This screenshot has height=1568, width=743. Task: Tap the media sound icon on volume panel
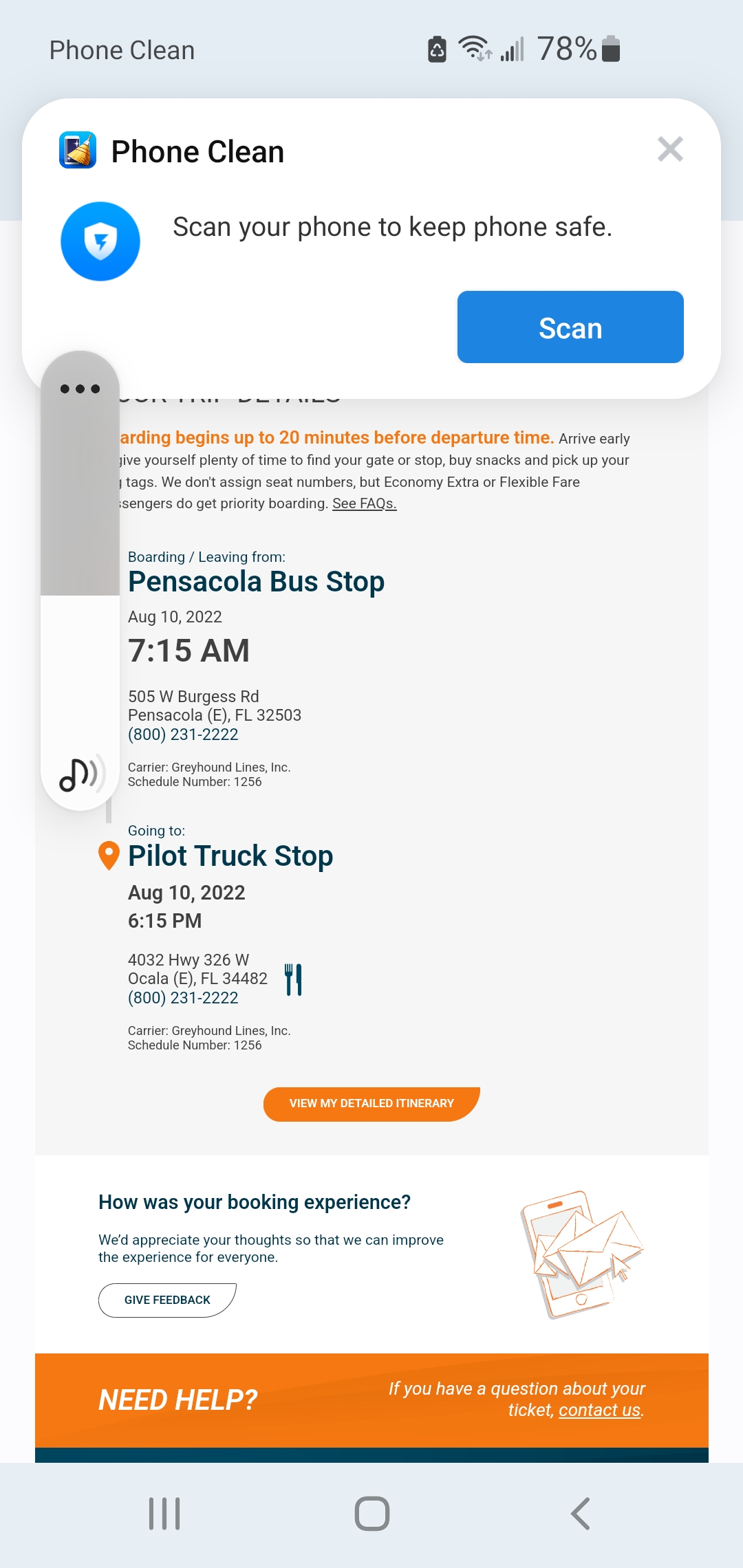point(81,774)
